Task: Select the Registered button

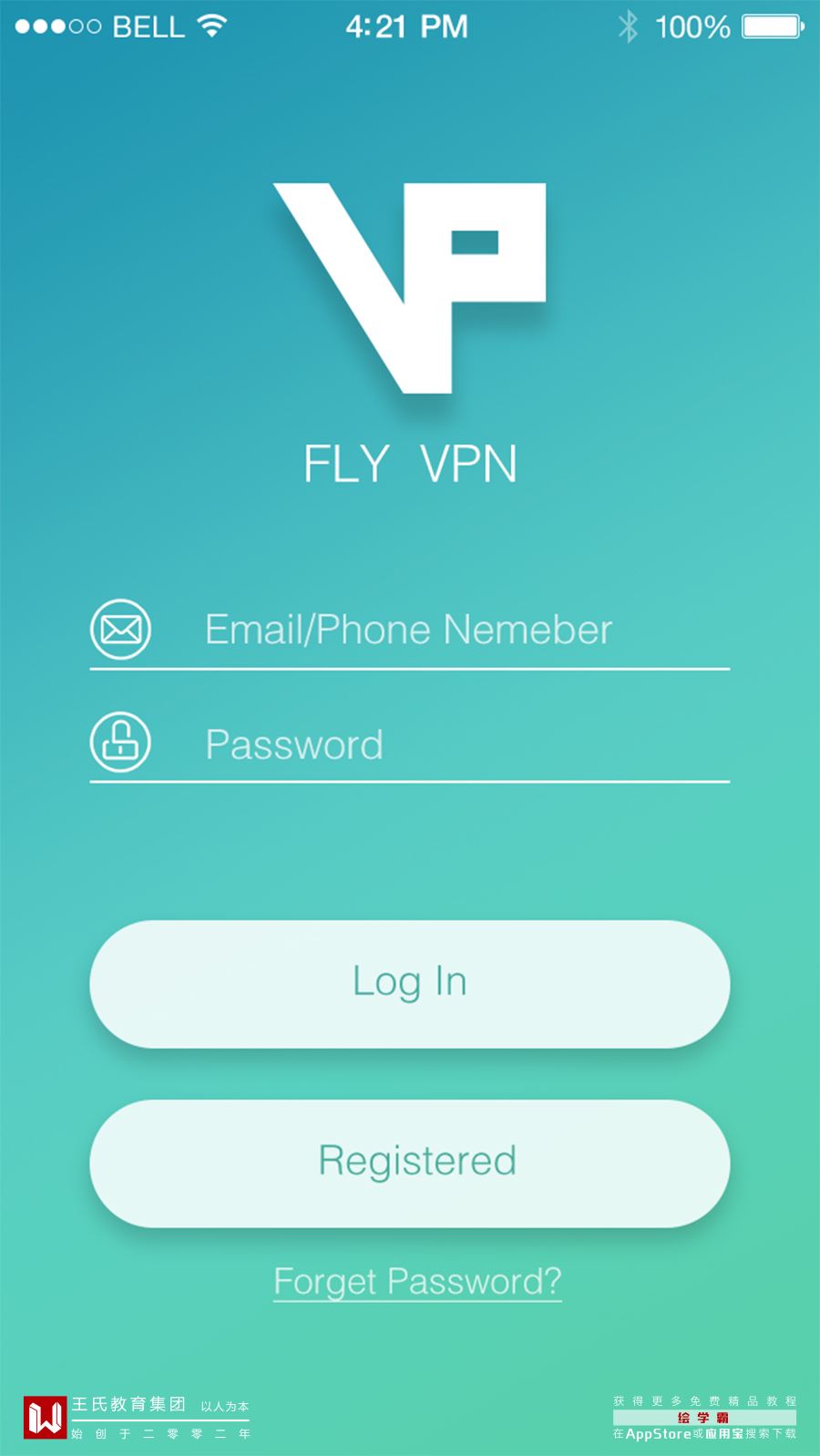Action: click(409, 1162)
